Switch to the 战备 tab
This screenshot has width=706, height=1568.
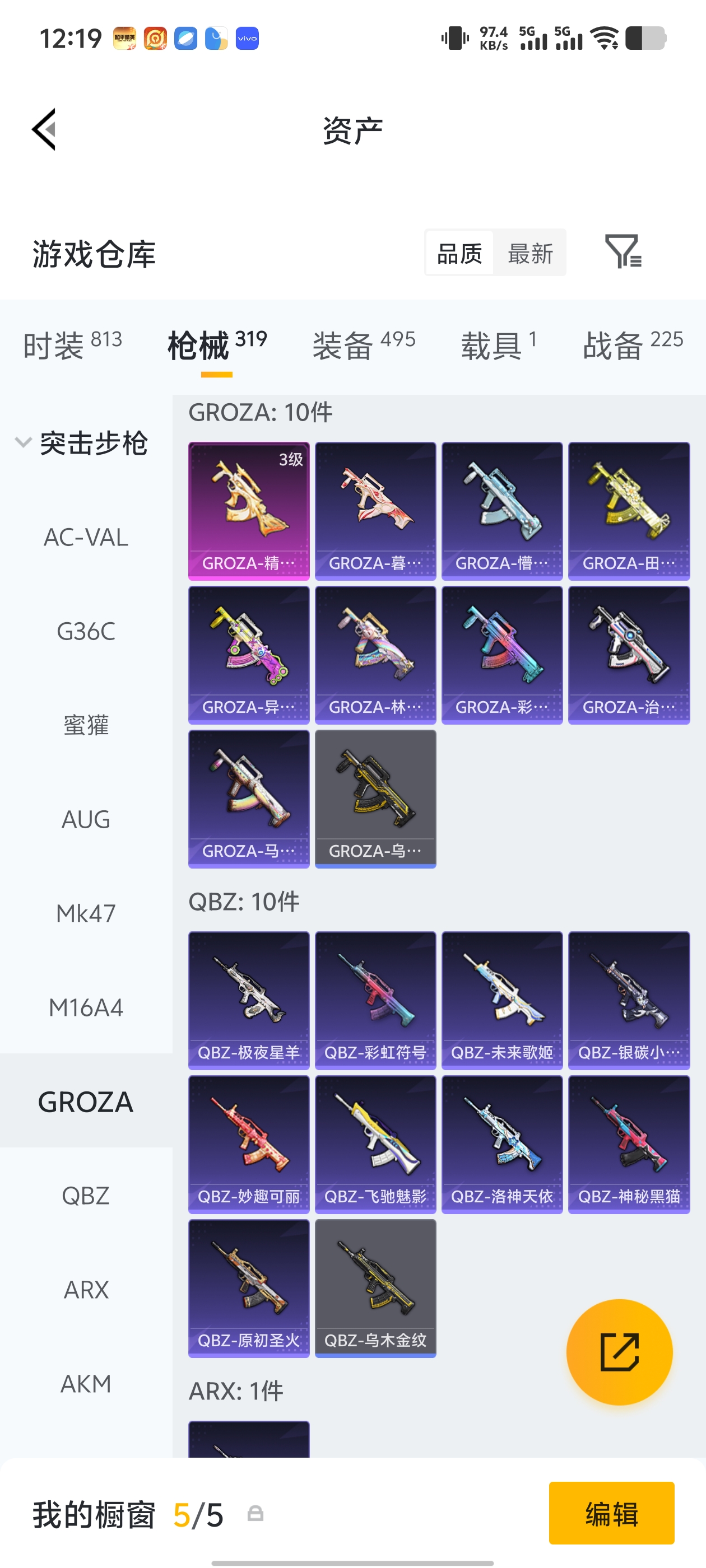coord(632,345)
